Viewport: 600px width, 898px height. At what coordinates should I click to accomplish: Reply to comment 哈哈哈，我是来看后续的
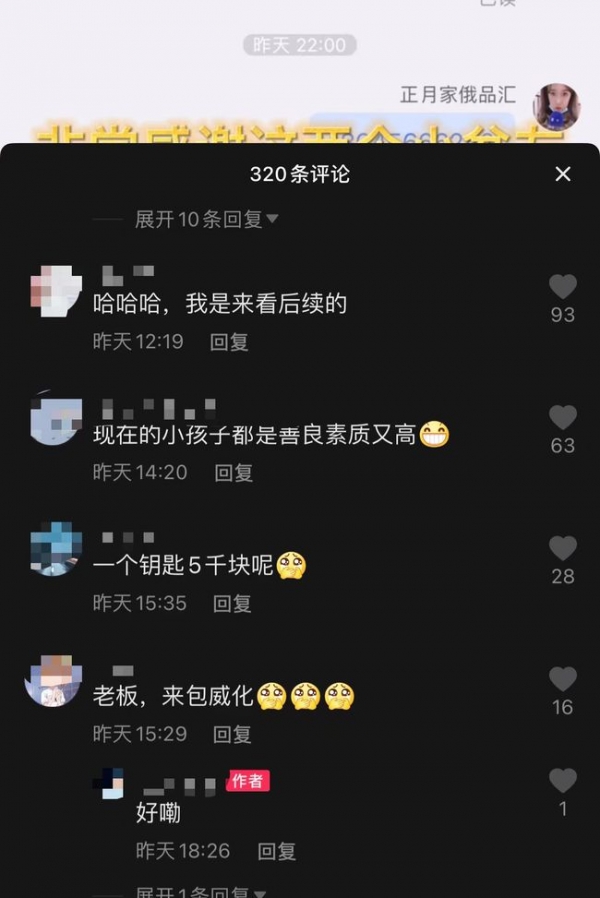pos(229,341)
